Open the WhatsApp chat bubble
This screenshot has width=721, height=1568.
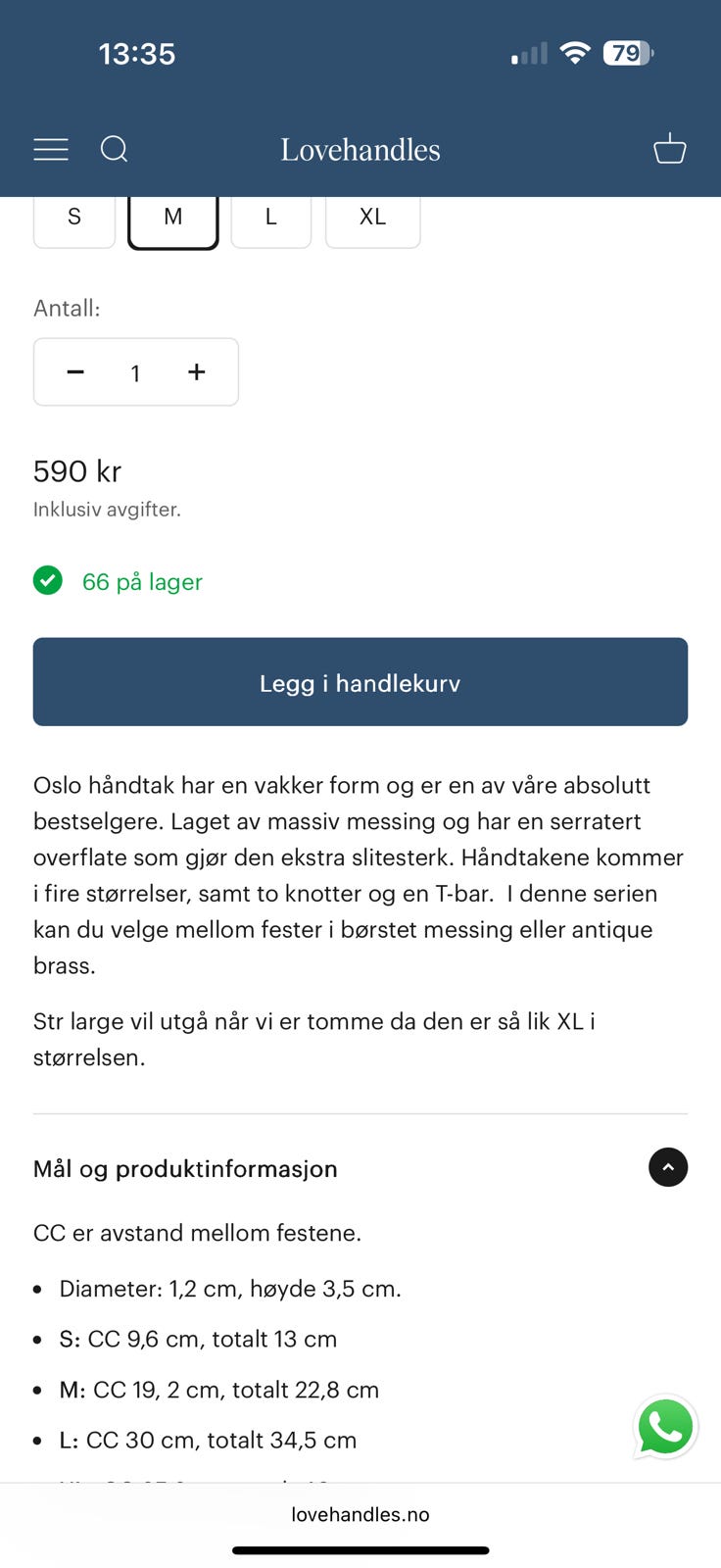click(665, 1427)
